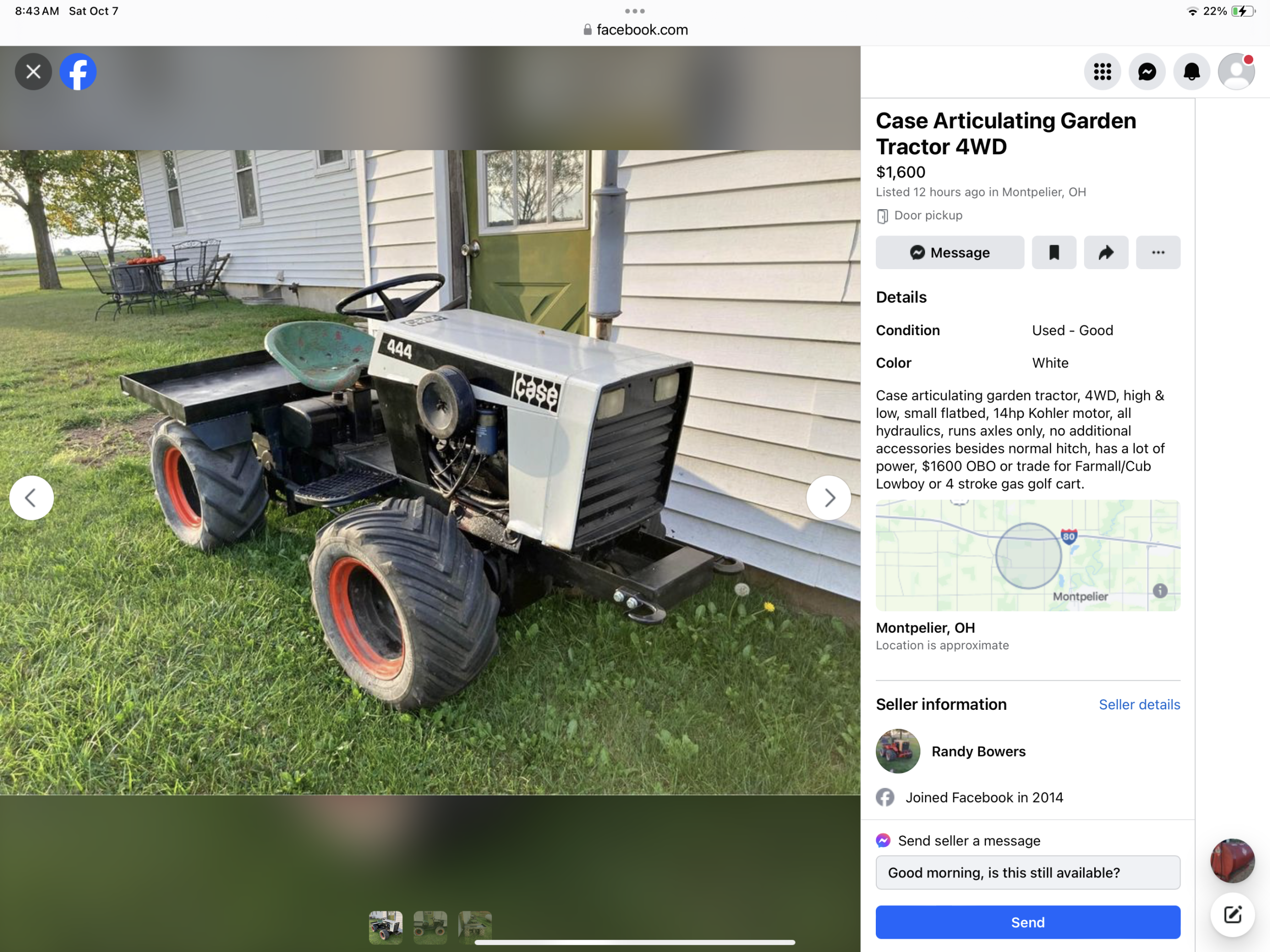Open more options for this listing
This screenshot has width=1270, height=952.
pyautogui.click(x=1157, y=252)
